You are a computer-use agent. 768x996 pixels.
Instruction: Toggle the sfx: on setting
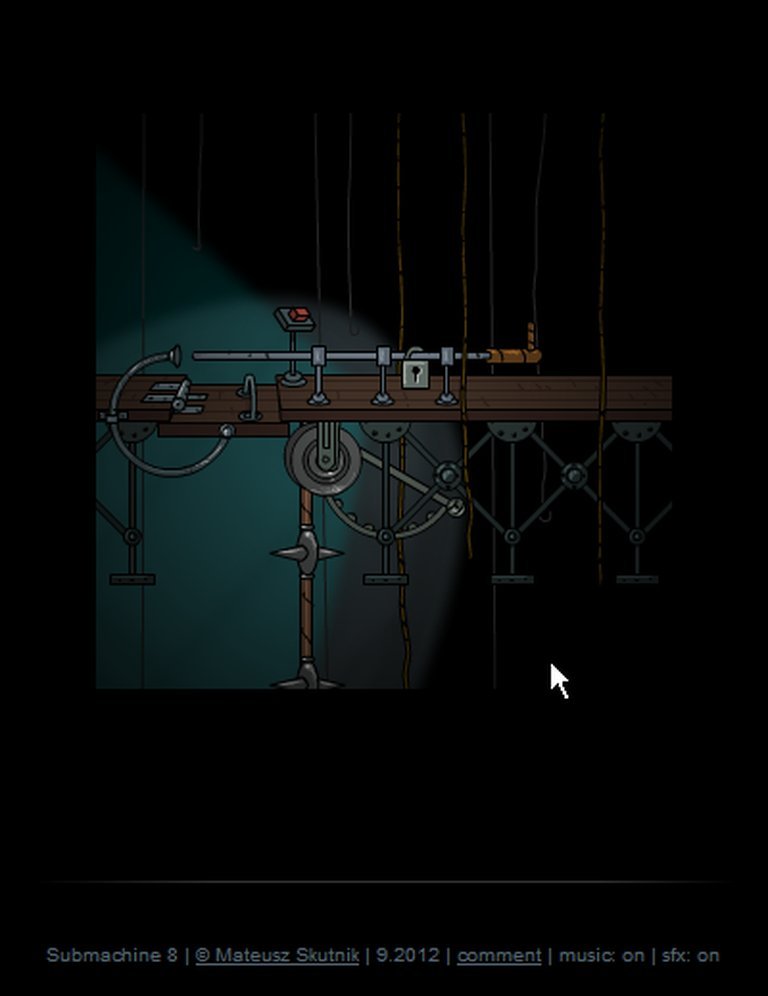(x=690, y=955)
